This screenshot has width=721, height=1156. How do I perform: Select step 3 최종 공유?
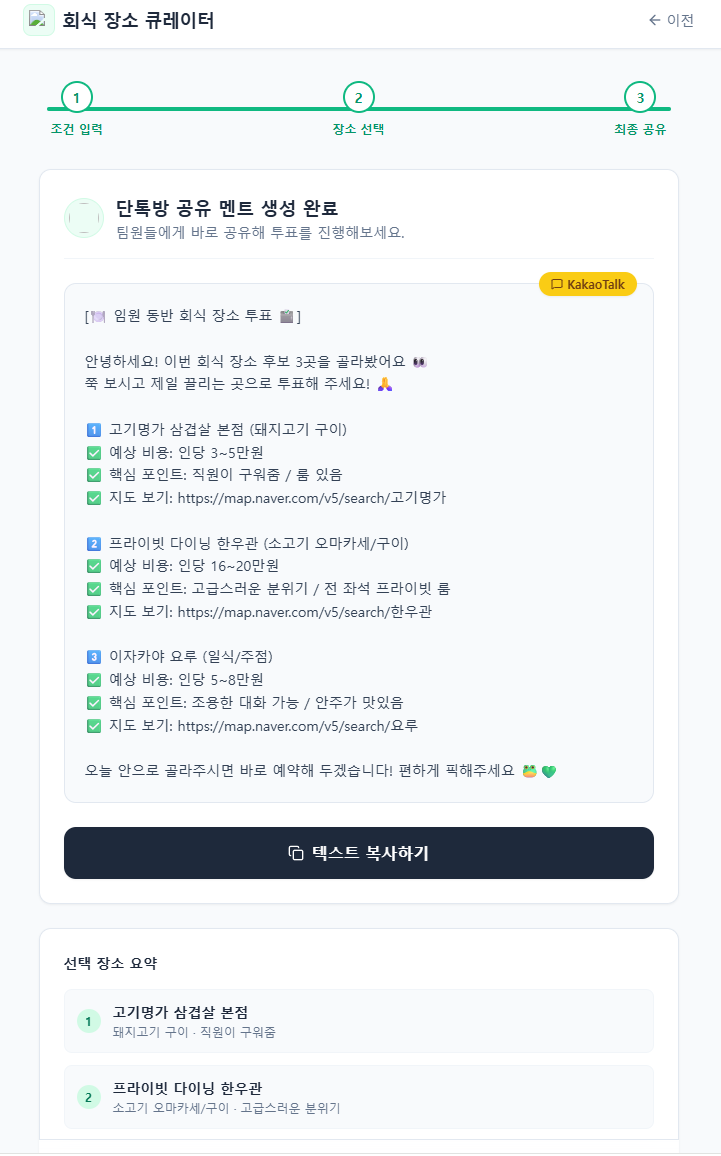coord(640,98)
